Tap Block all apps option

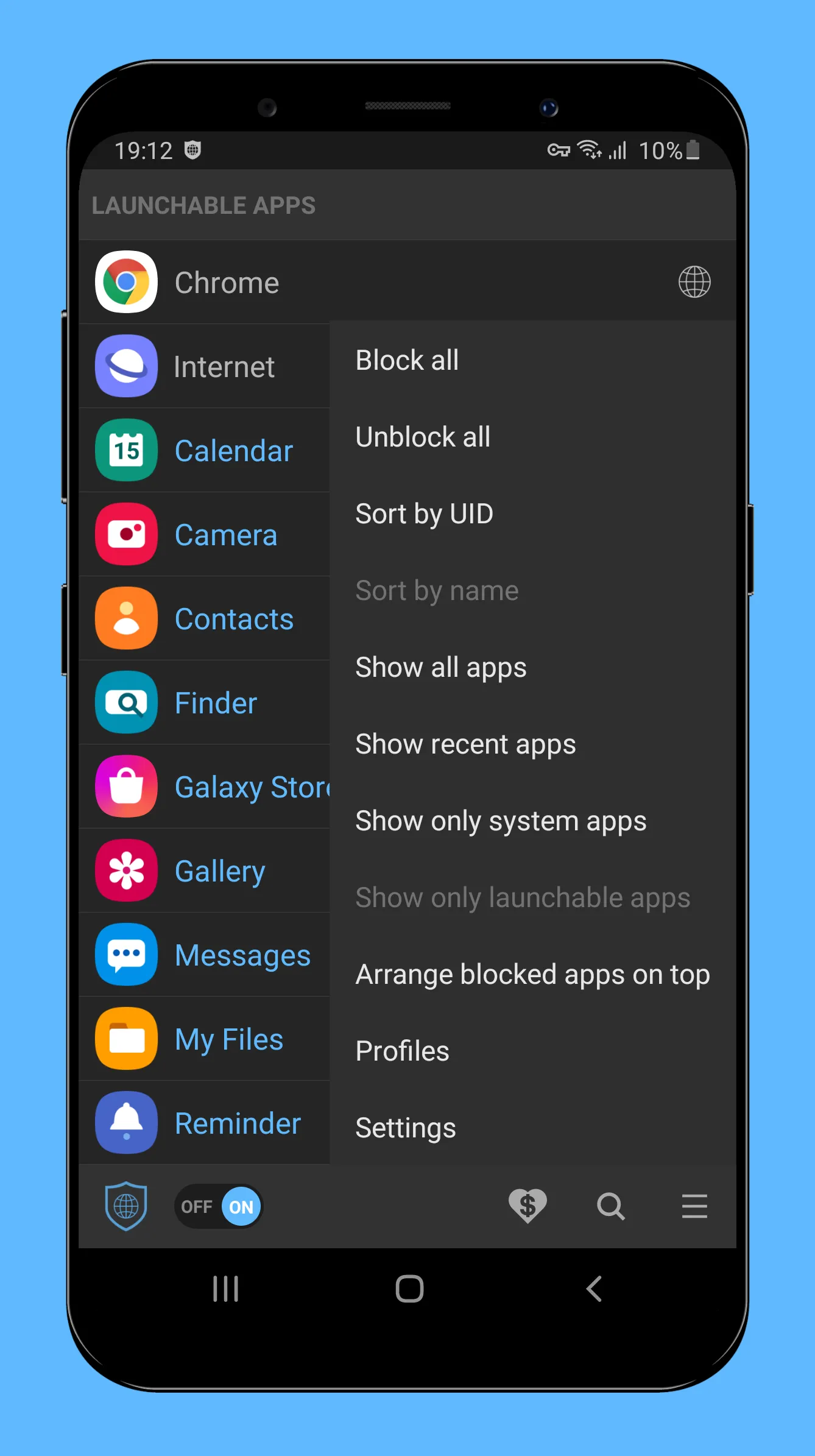407,360
